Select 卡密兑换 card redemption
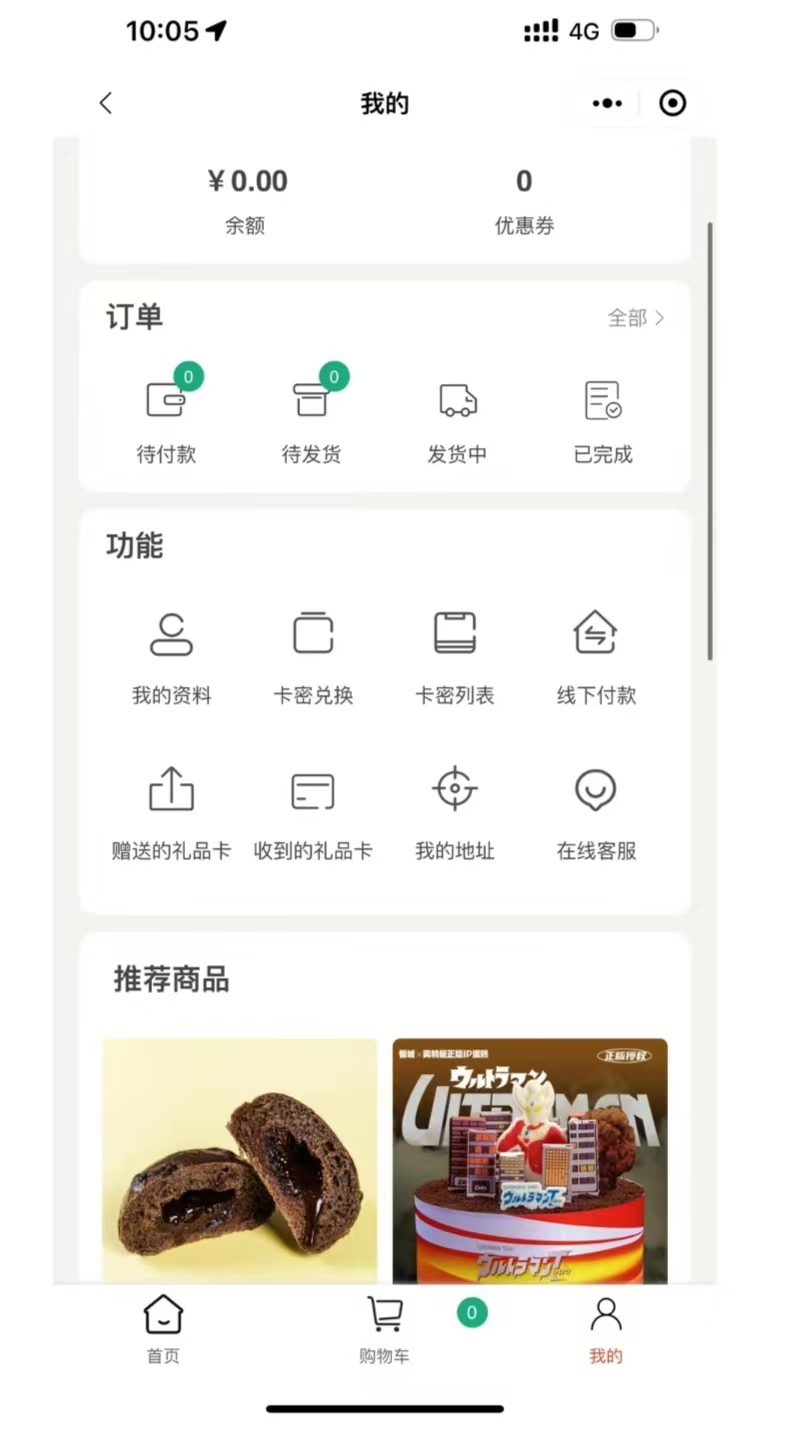This screenshot has width=792, height=1431. [x=313, y=658]
